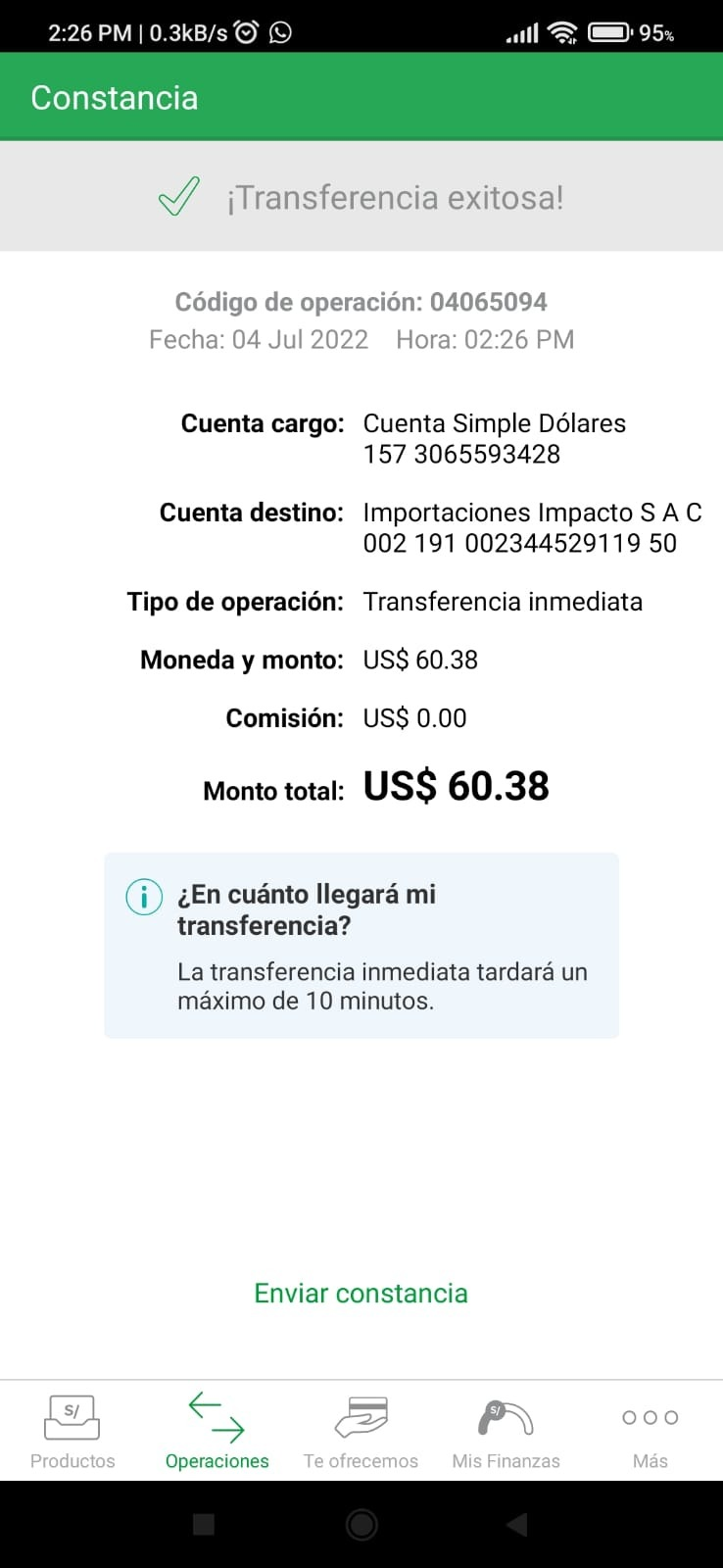Switch to the Productos tab
Viewport: 723px width, 1568px height.
pos(72,1431)
